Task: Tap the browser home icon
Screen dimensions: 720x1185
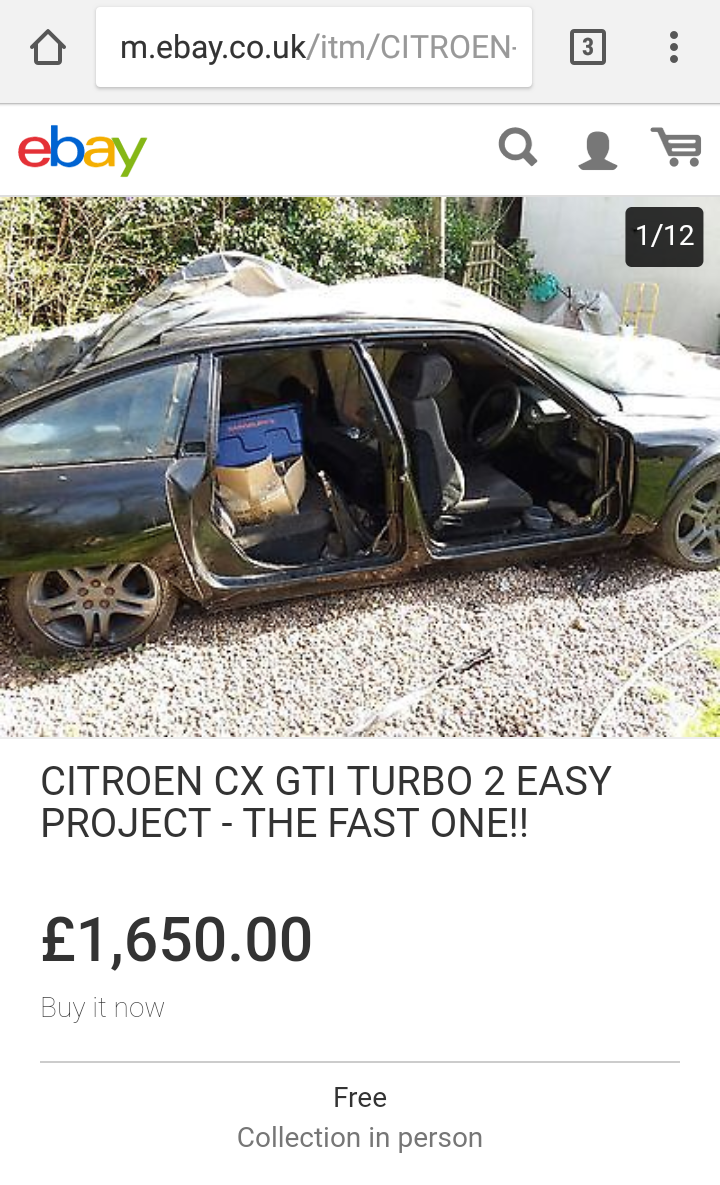Action: click(48, 48)
